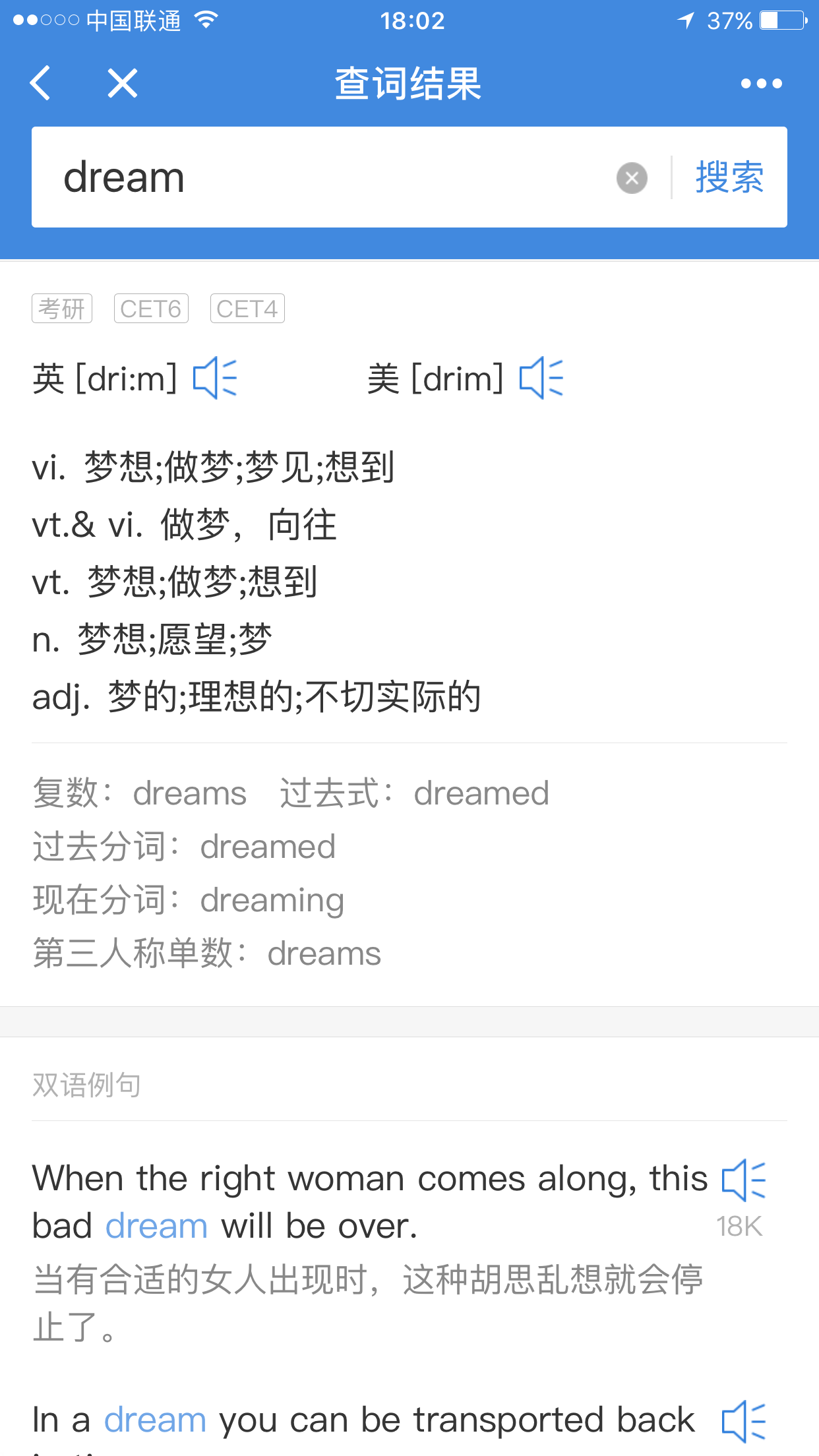Play the American pronunciation audio
819x1456 pixels.
click(541, 378)
